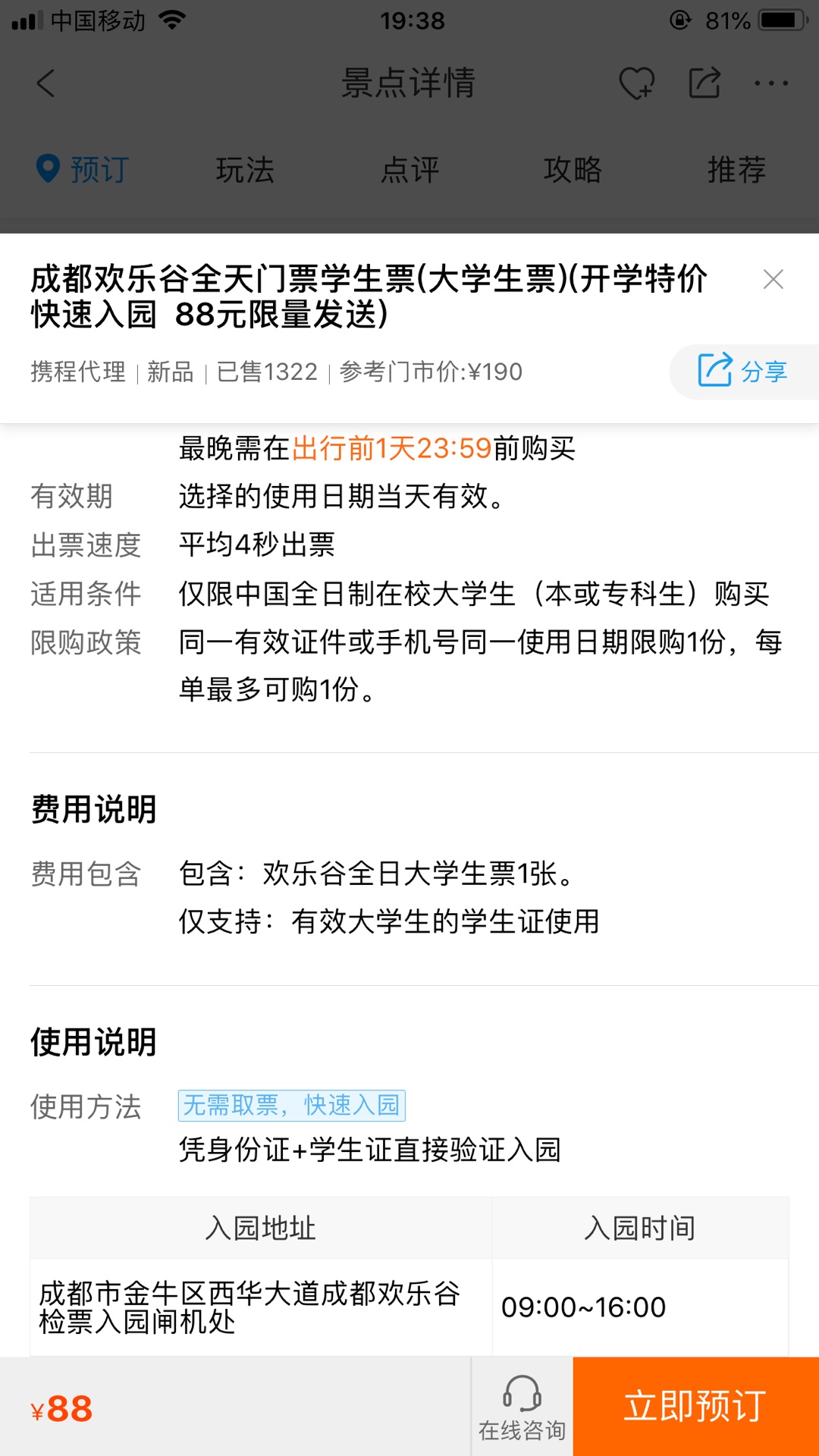Open 在线咨询 online support

pyautogui.click(x=522, y=1407)
